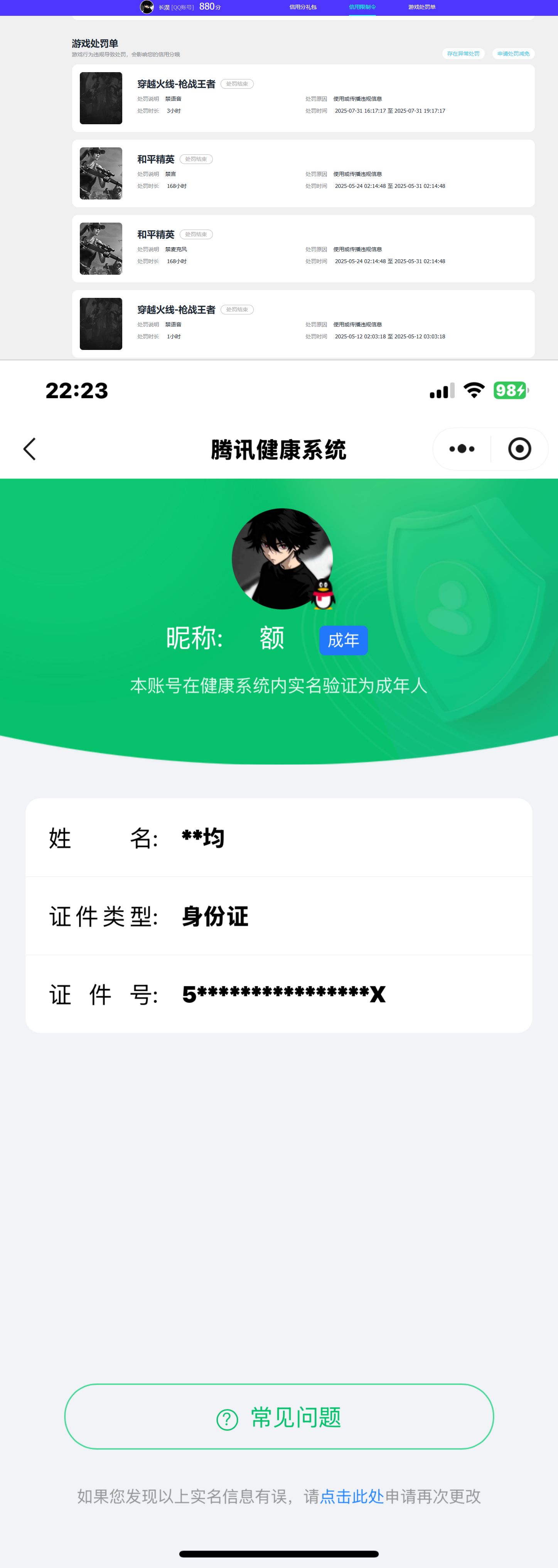
Task: Tap the back arrow in 腾讯健康系统 header
Action: click(29, 449)
